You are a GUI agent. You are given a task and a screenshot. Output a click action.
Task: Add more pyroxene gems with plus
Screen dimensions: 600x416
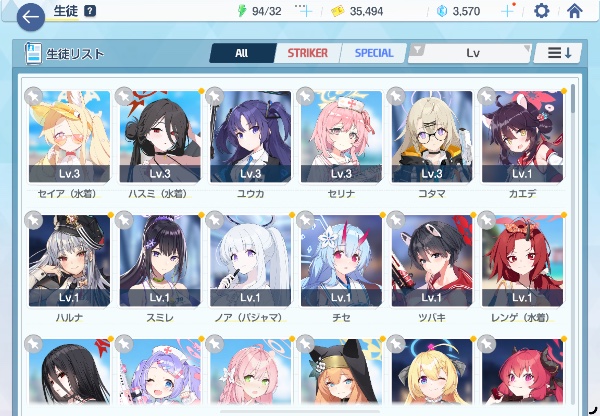click(x=509, y=11)
